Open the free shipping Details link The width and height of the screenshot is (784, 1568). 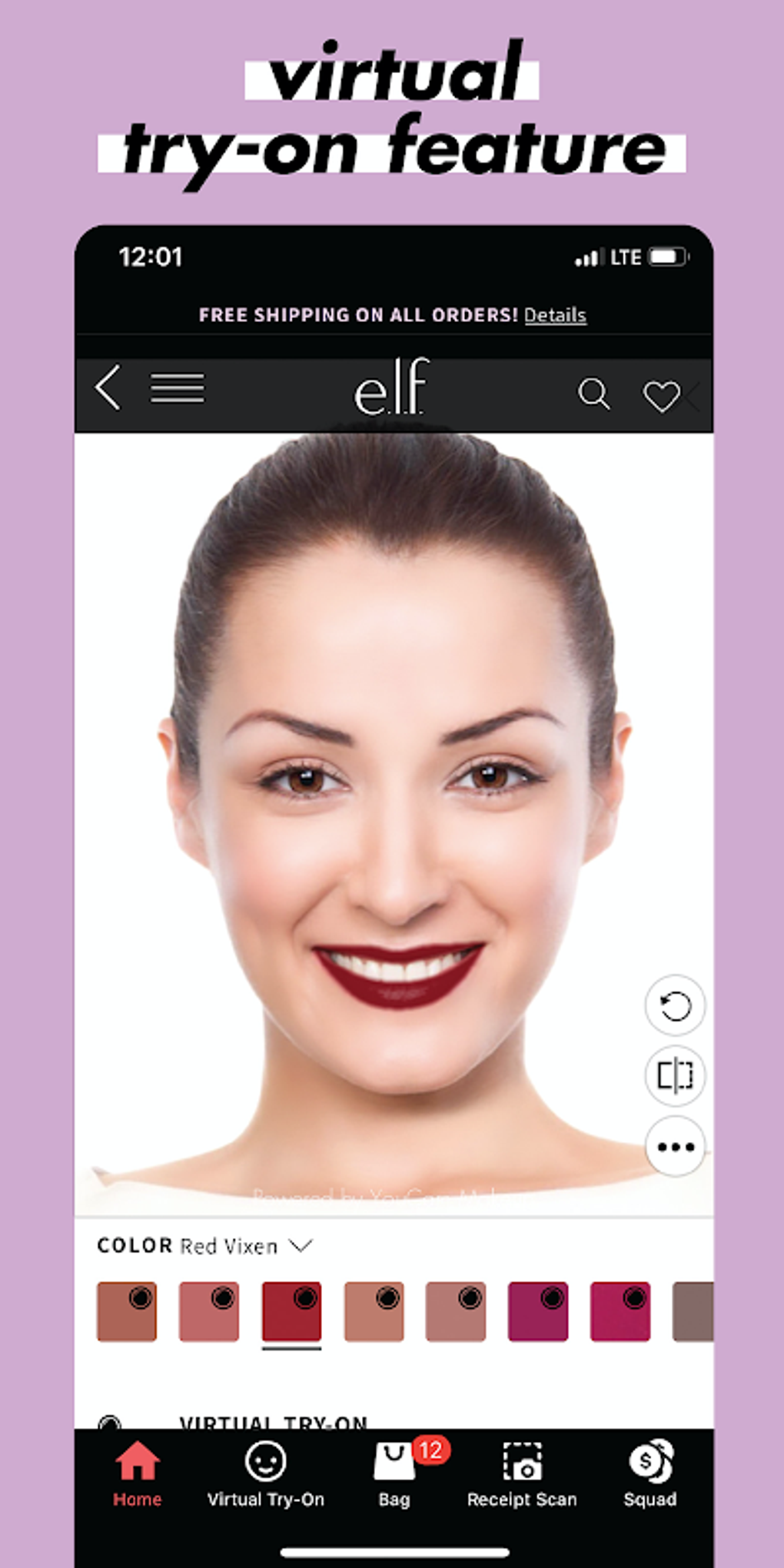point(556,315)
